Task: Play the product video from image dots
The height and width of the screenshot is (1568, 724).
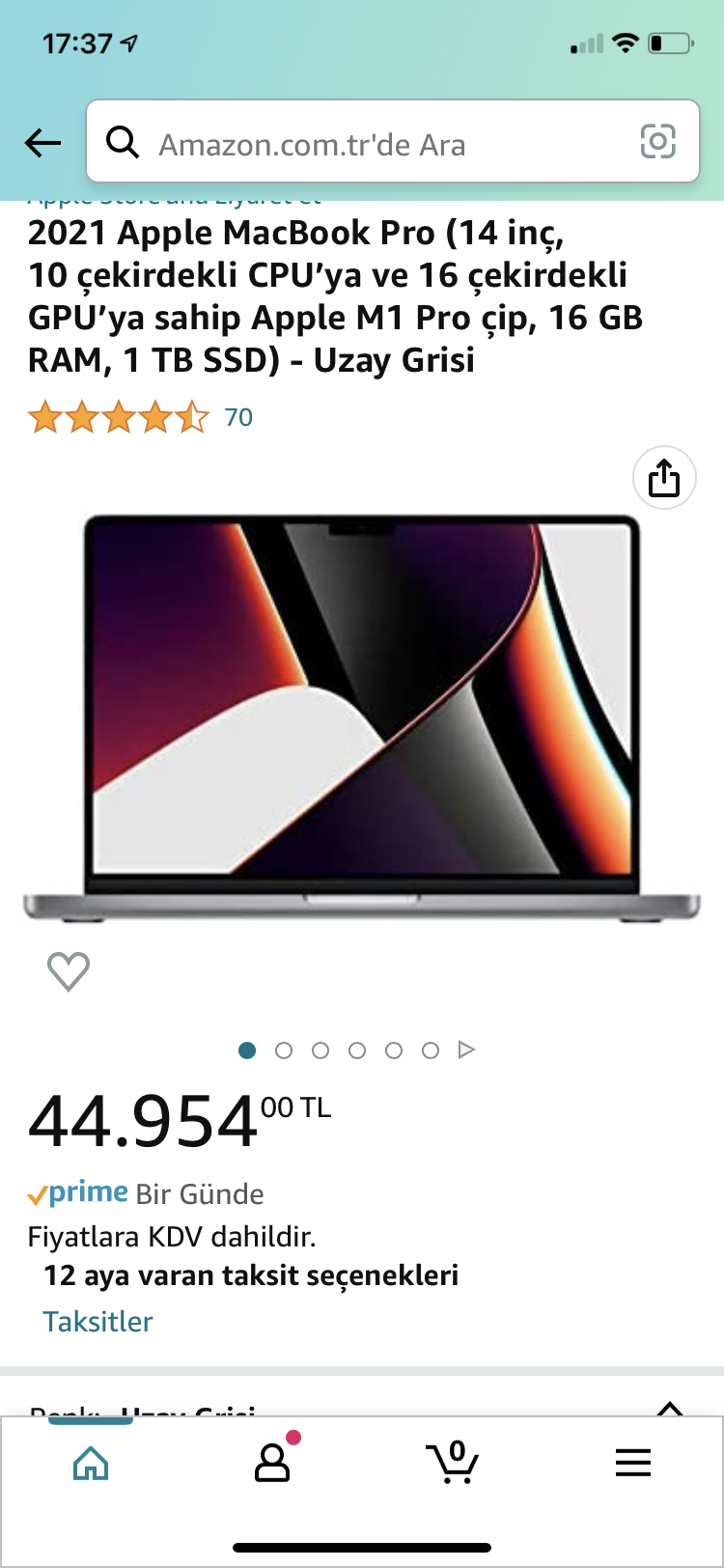Action: (x=467, y=1050)
